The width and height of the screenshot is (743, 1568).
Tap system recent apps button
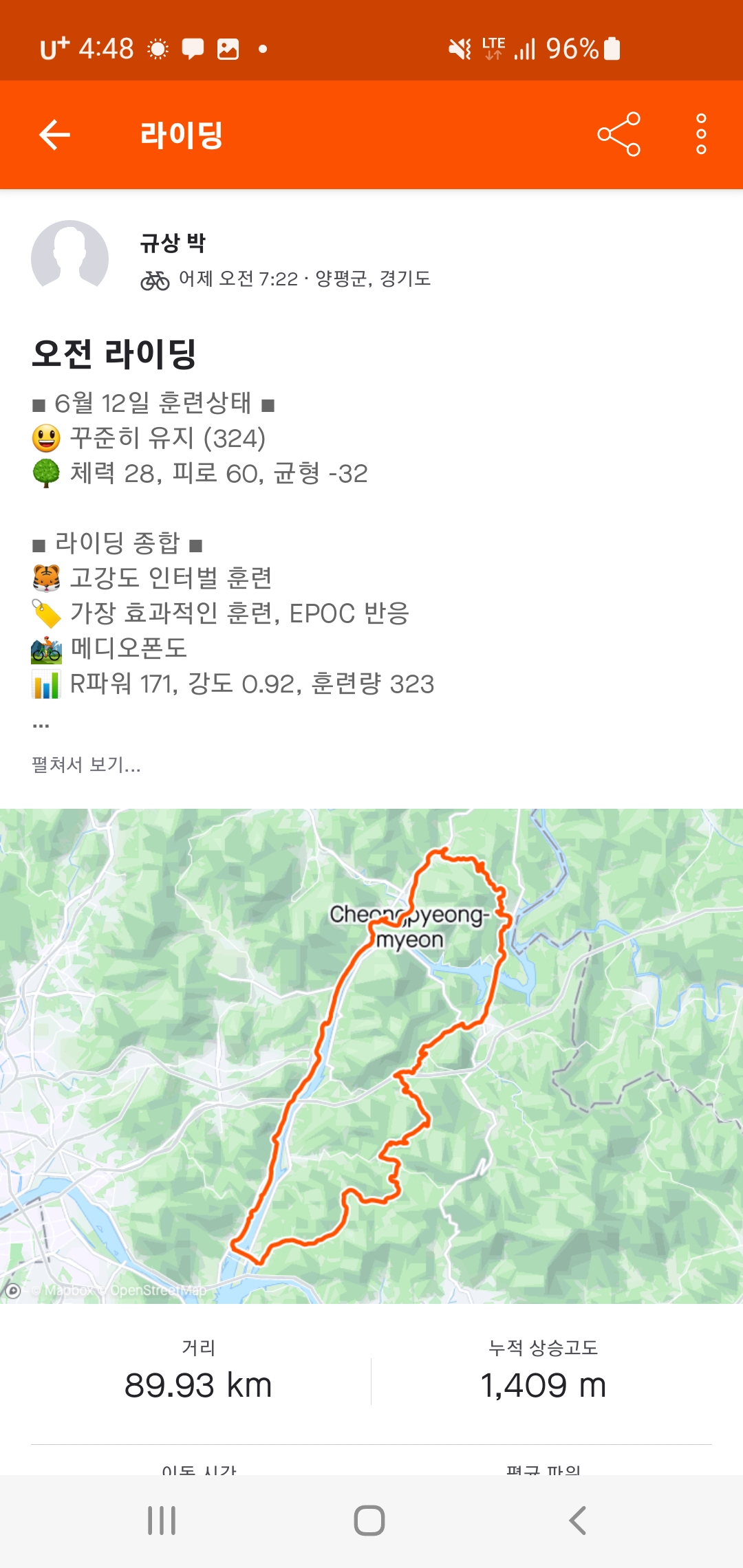(x=162, y=1520)
